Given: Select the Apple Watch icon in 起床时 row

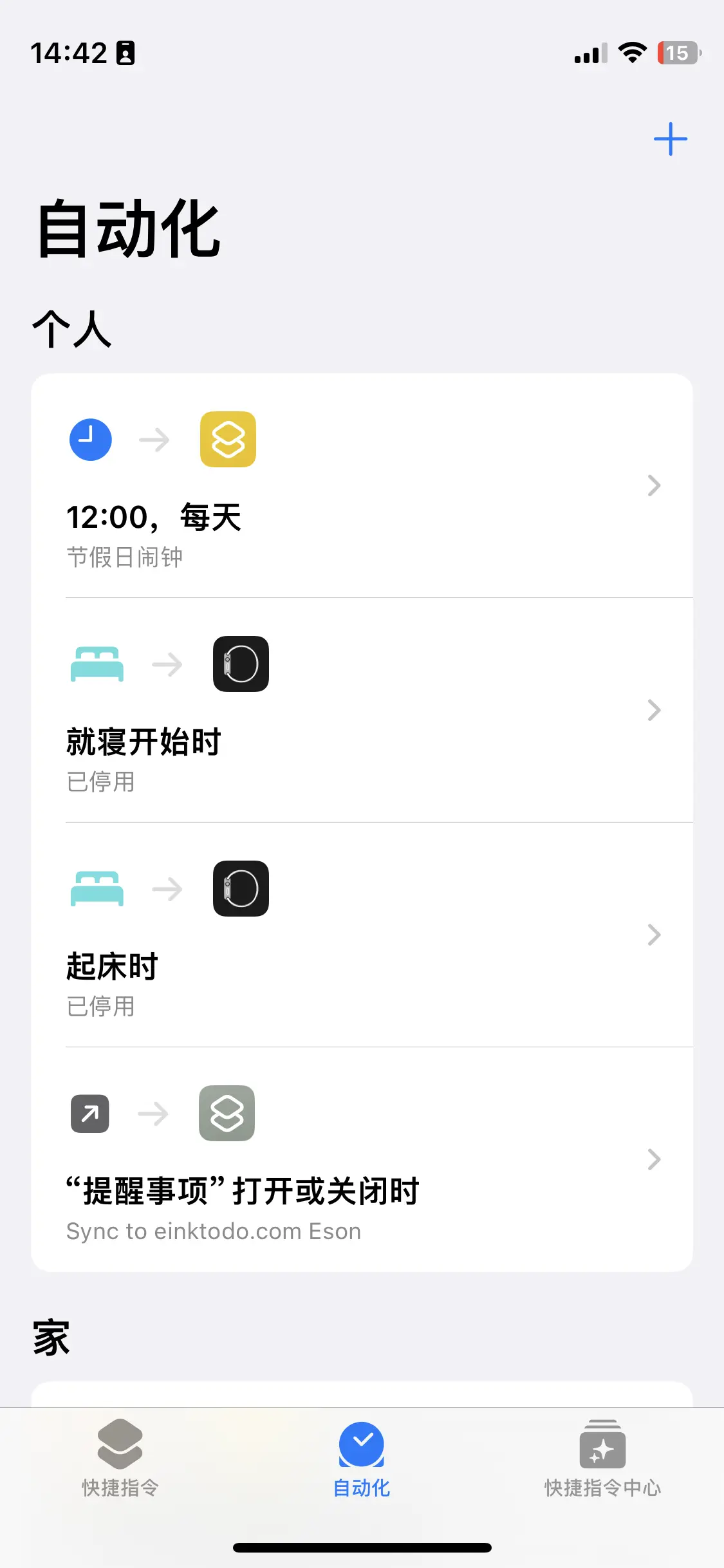Looking at the screenshot, I should (240, 889).
